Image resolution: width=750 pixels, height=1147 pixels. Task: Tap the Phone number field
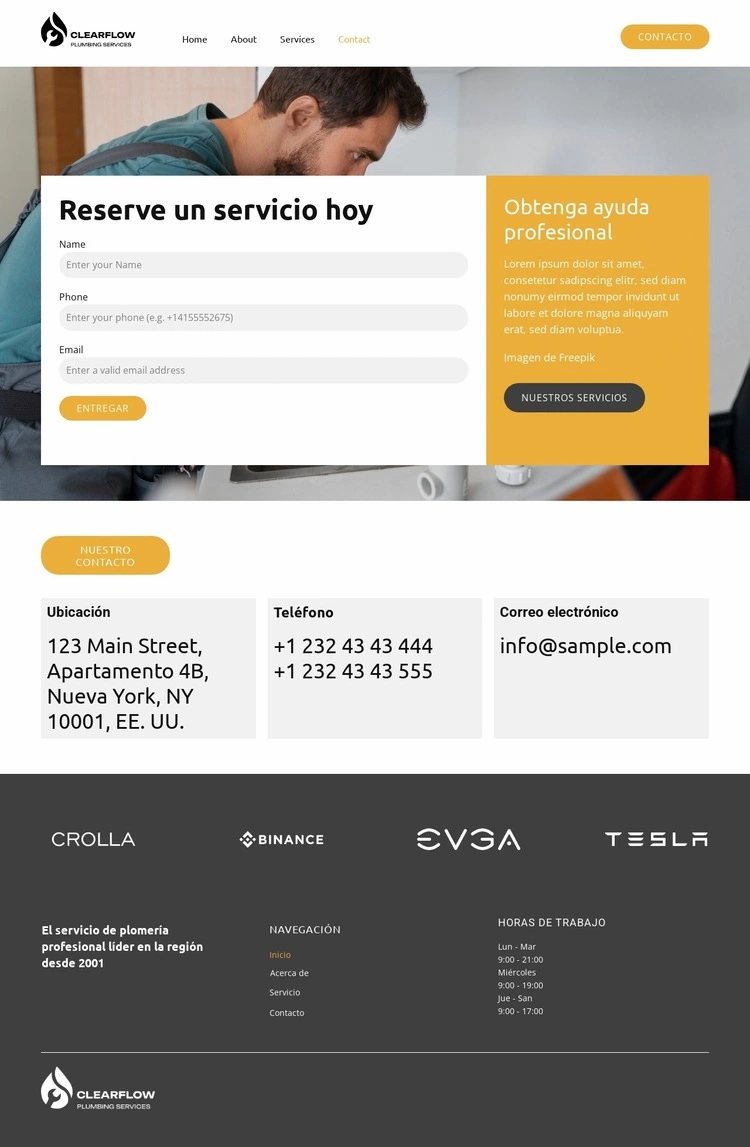point(263,317)
